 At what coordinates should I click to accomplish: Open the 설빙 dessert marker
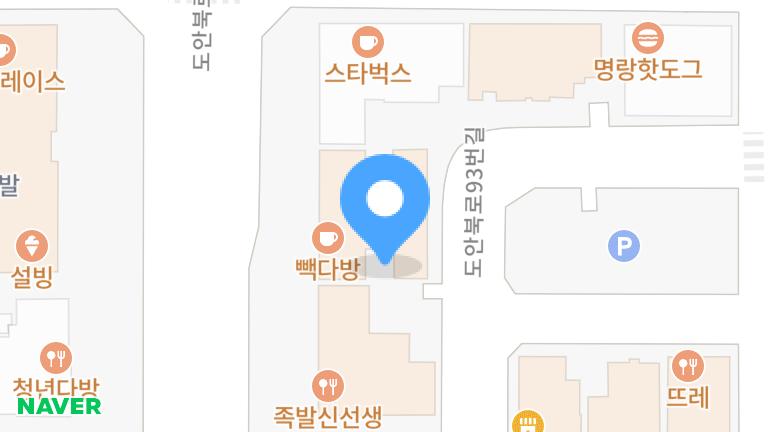pyautogui.click(x=32, y=246)
